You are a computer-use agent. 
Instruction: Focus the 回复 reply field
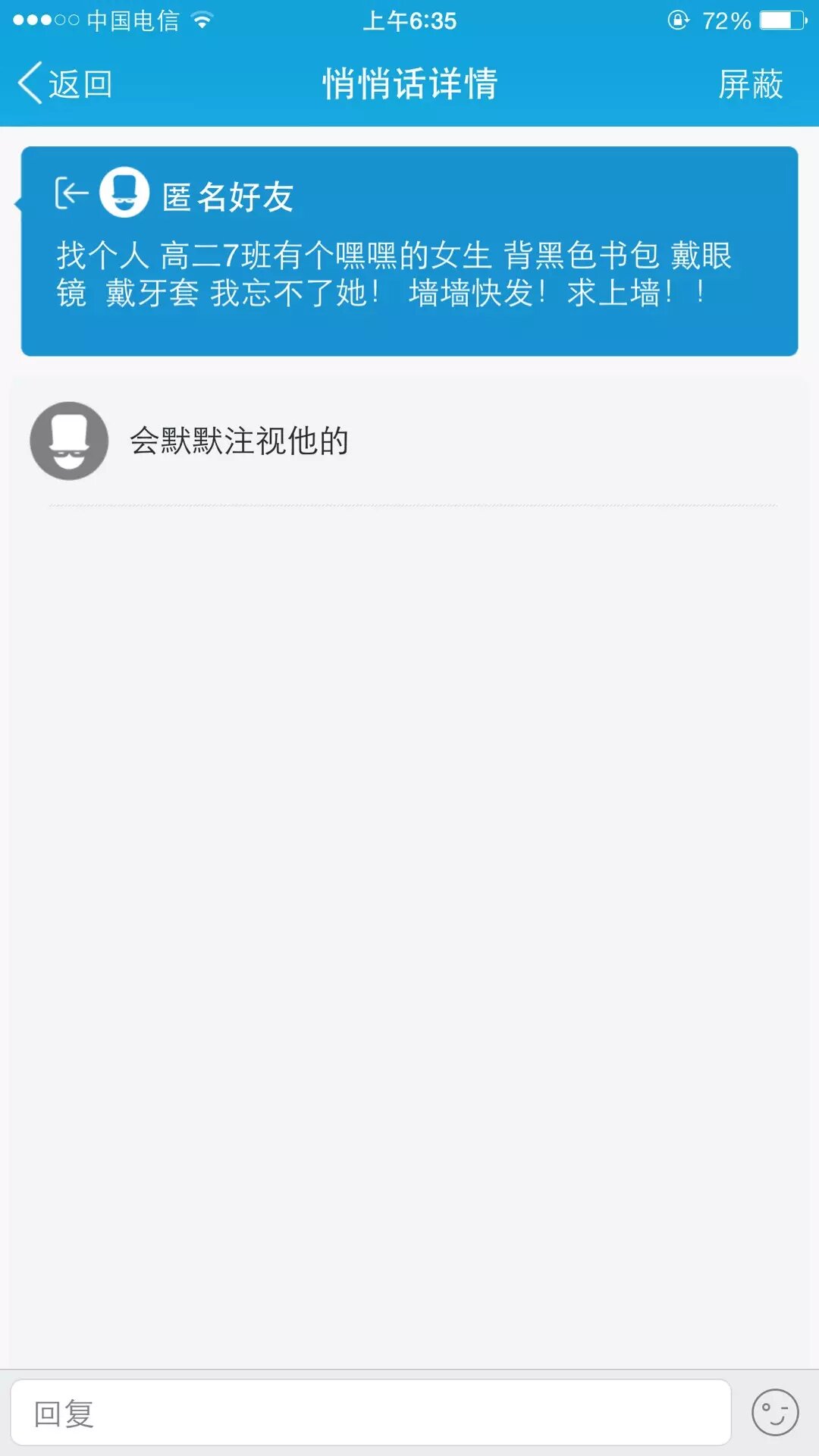click(370, 1413)
